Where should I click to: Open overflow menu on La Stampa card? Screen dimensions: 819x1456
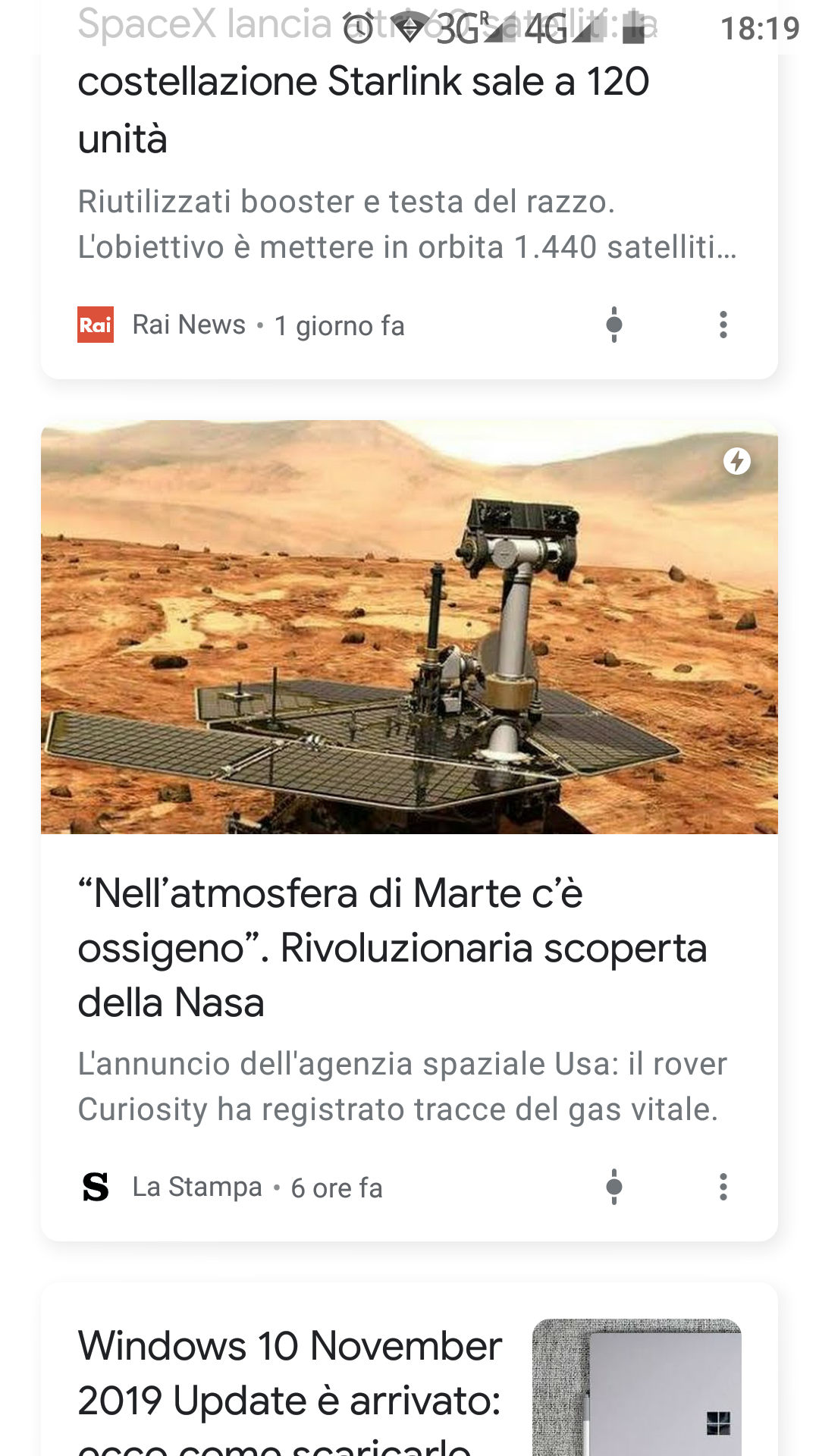point(723,1187)
